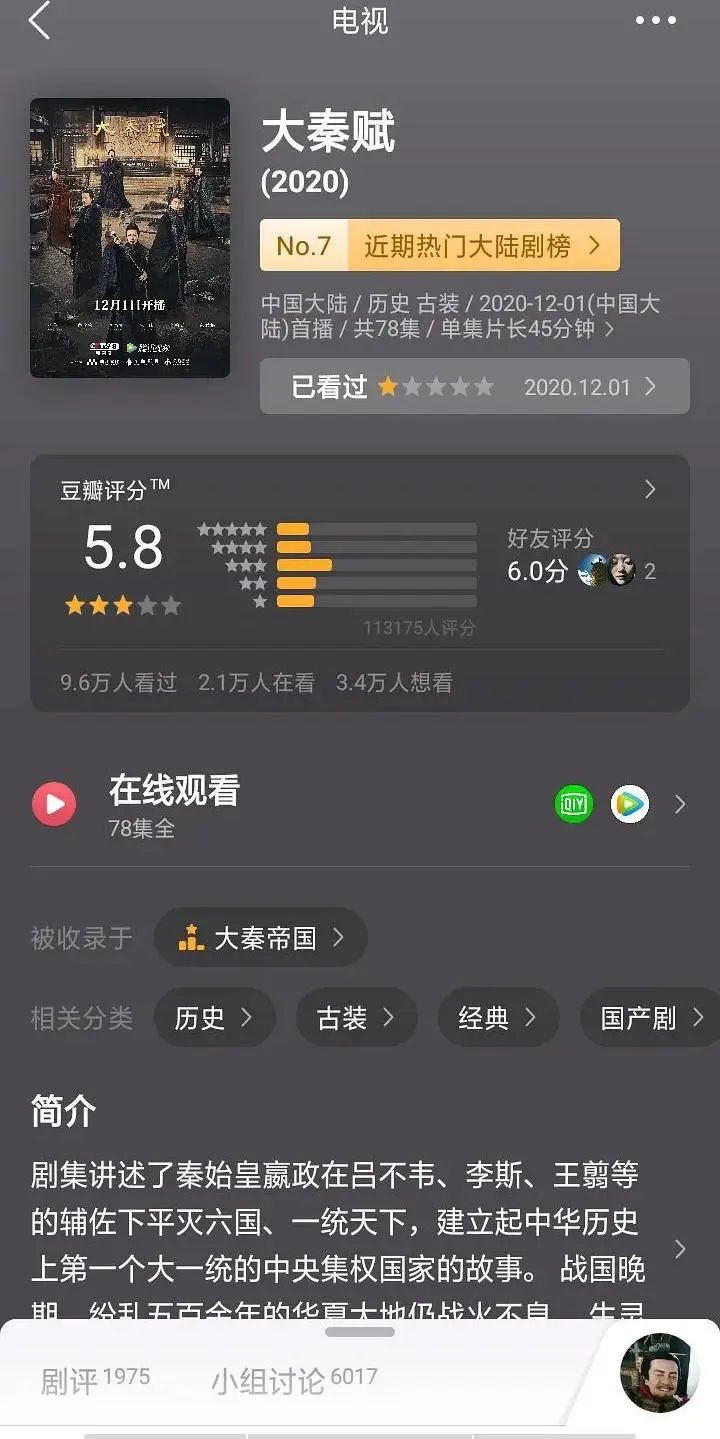Screen dimensions: 720x1439
Task: Tap the avatar at the bottom right
Action: click(x=659, y=1373)
